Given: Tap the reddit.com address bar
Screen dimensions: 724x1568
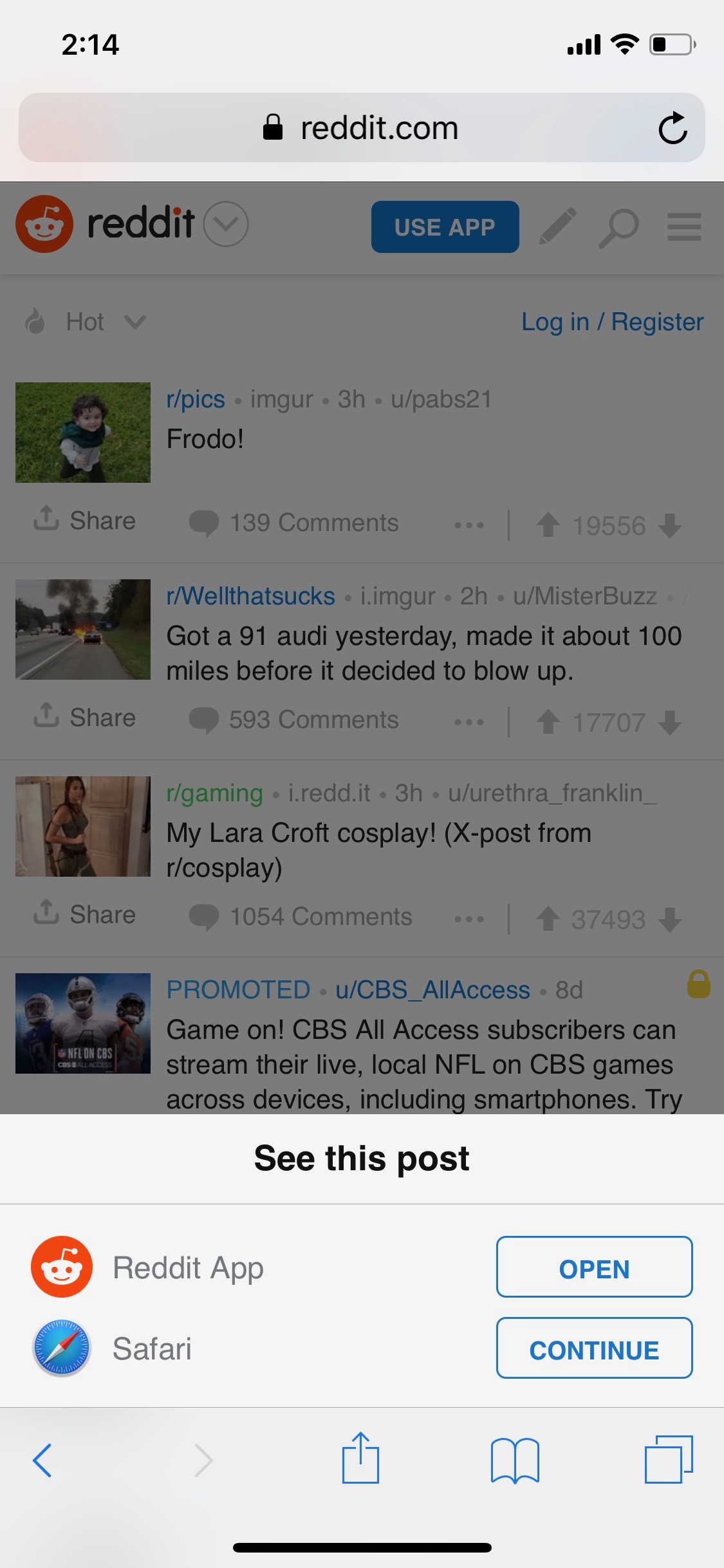Looking at the screenshot, I should (362, 127).
